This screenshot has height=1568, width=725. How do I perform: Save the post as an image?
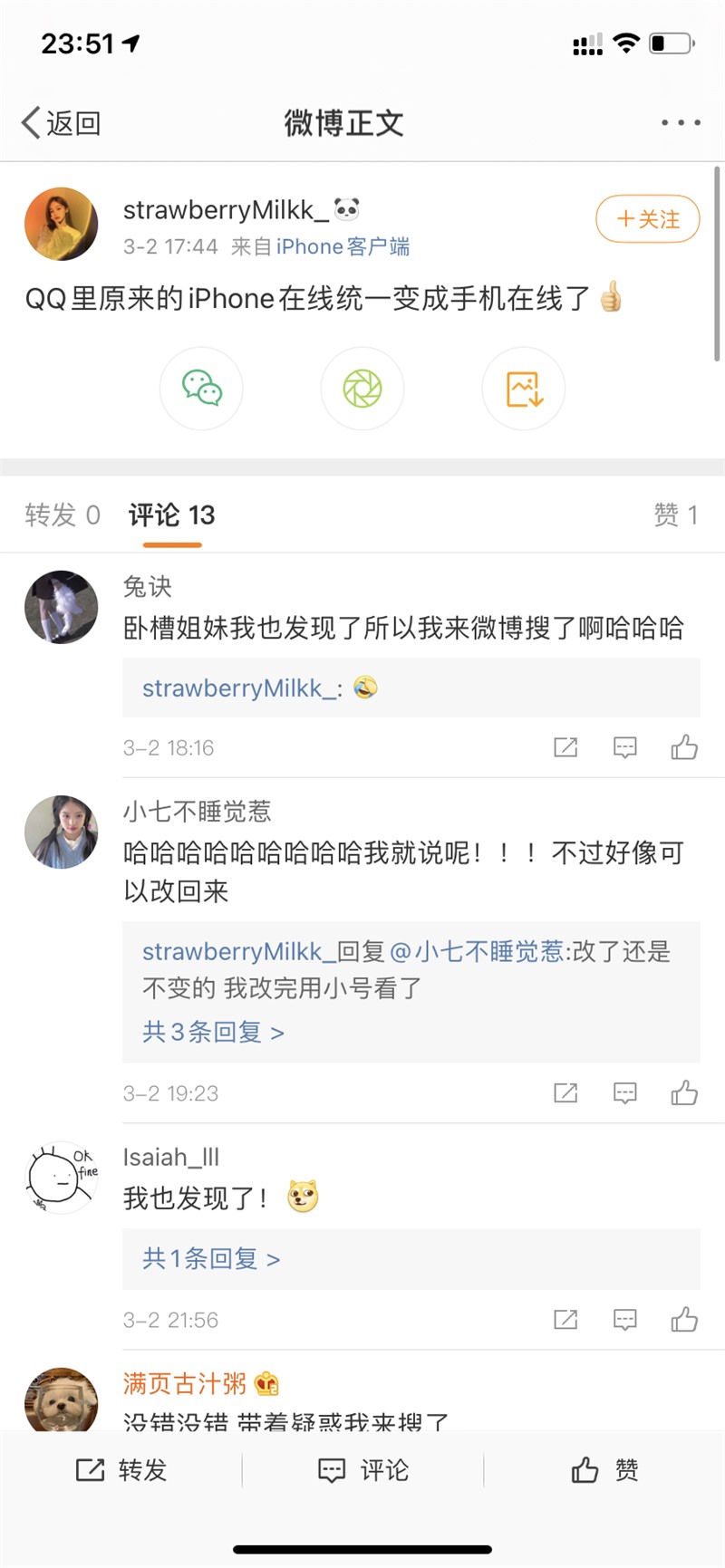(524, 389)
